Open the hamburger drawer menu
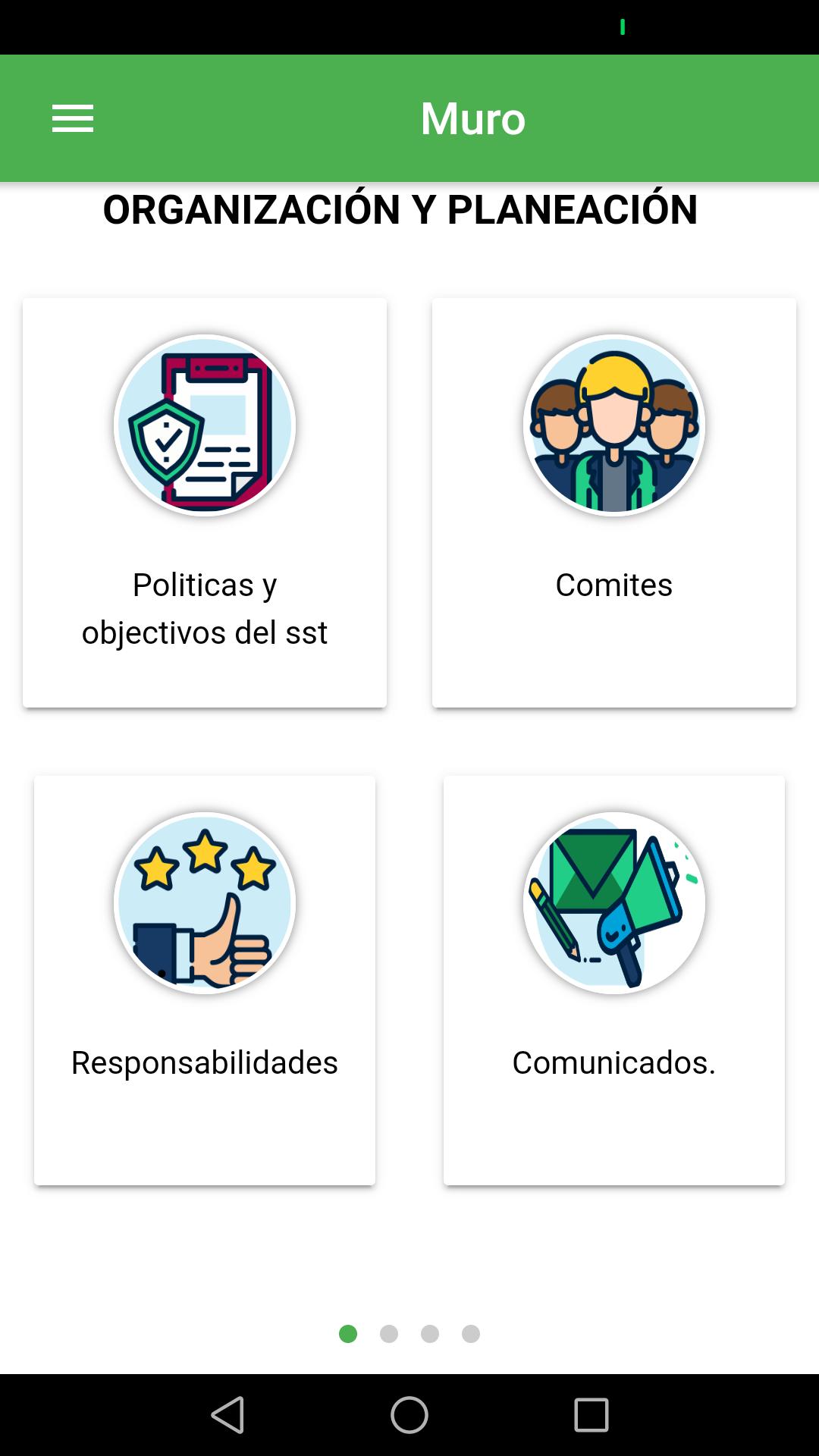 73,118
